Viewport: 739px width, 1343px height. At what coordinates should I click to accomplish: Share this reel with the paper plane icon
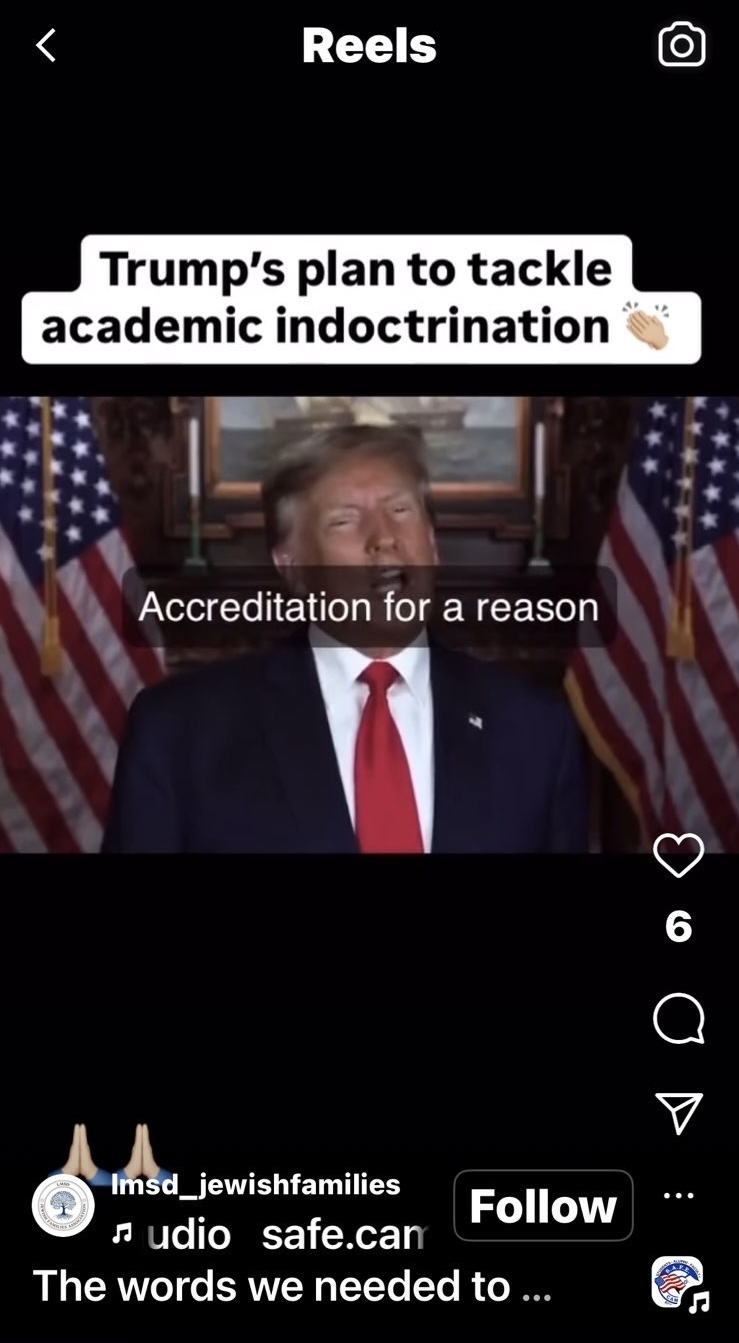coord(678,1113)
